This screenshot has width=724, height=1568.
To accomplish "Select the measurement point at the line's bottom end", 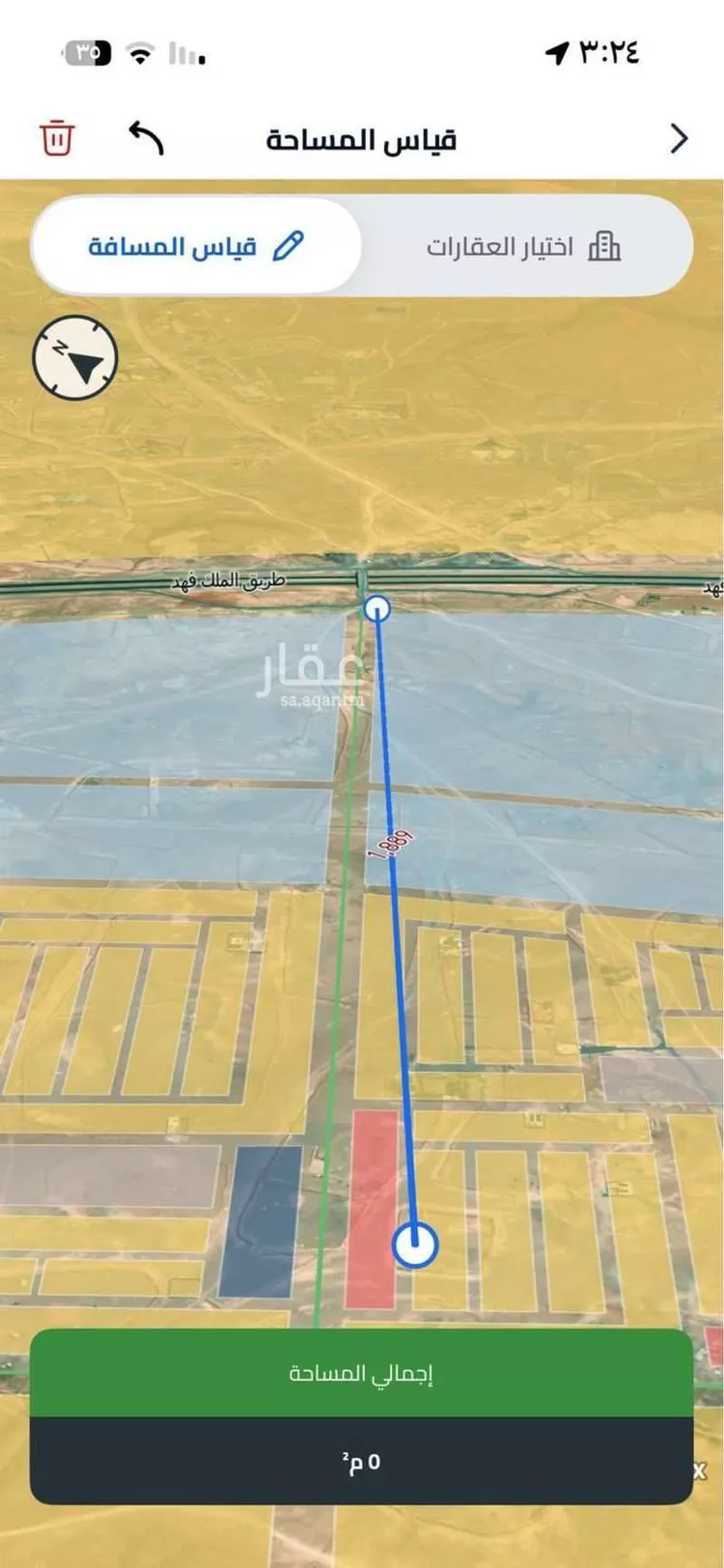I will click(x=415, y=1245).
